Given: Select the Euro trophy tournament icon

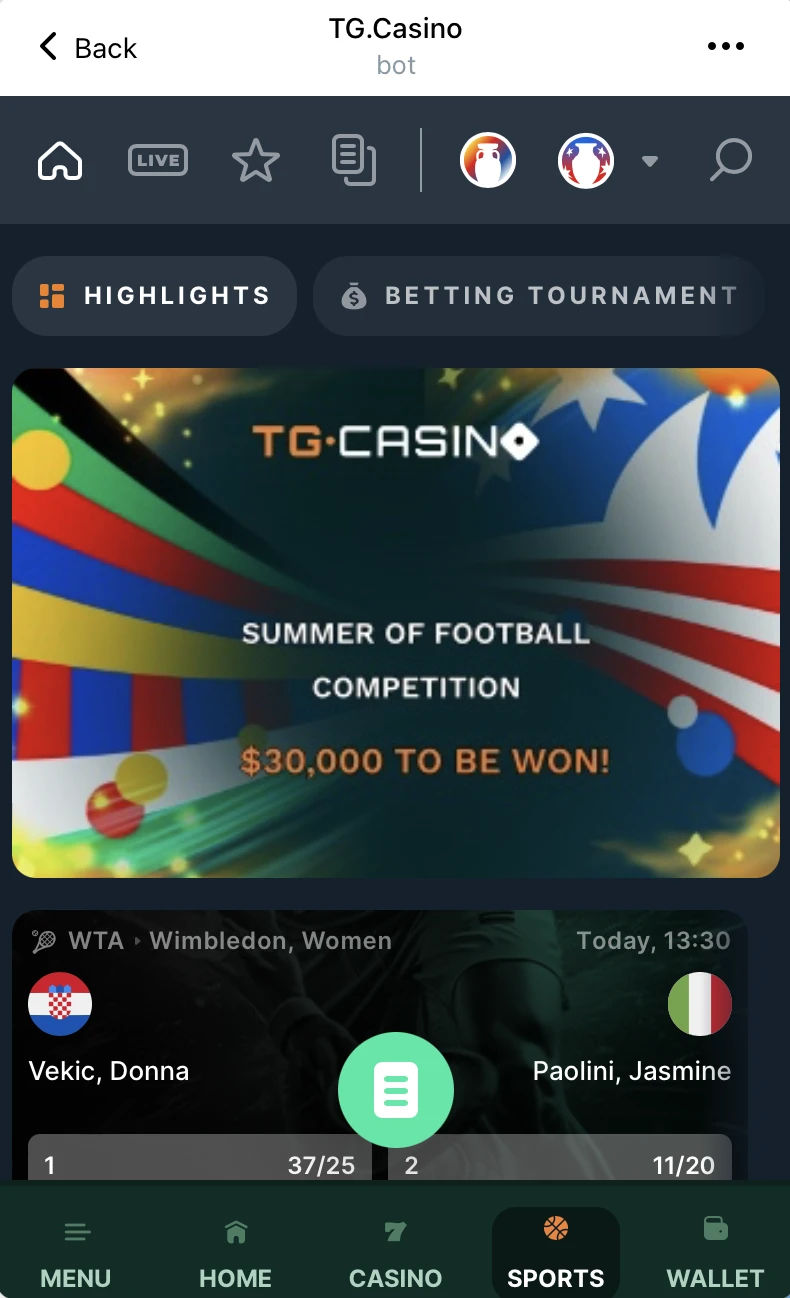Looking at the screenshot, I should pyautogui.click(x=488, y=160).
